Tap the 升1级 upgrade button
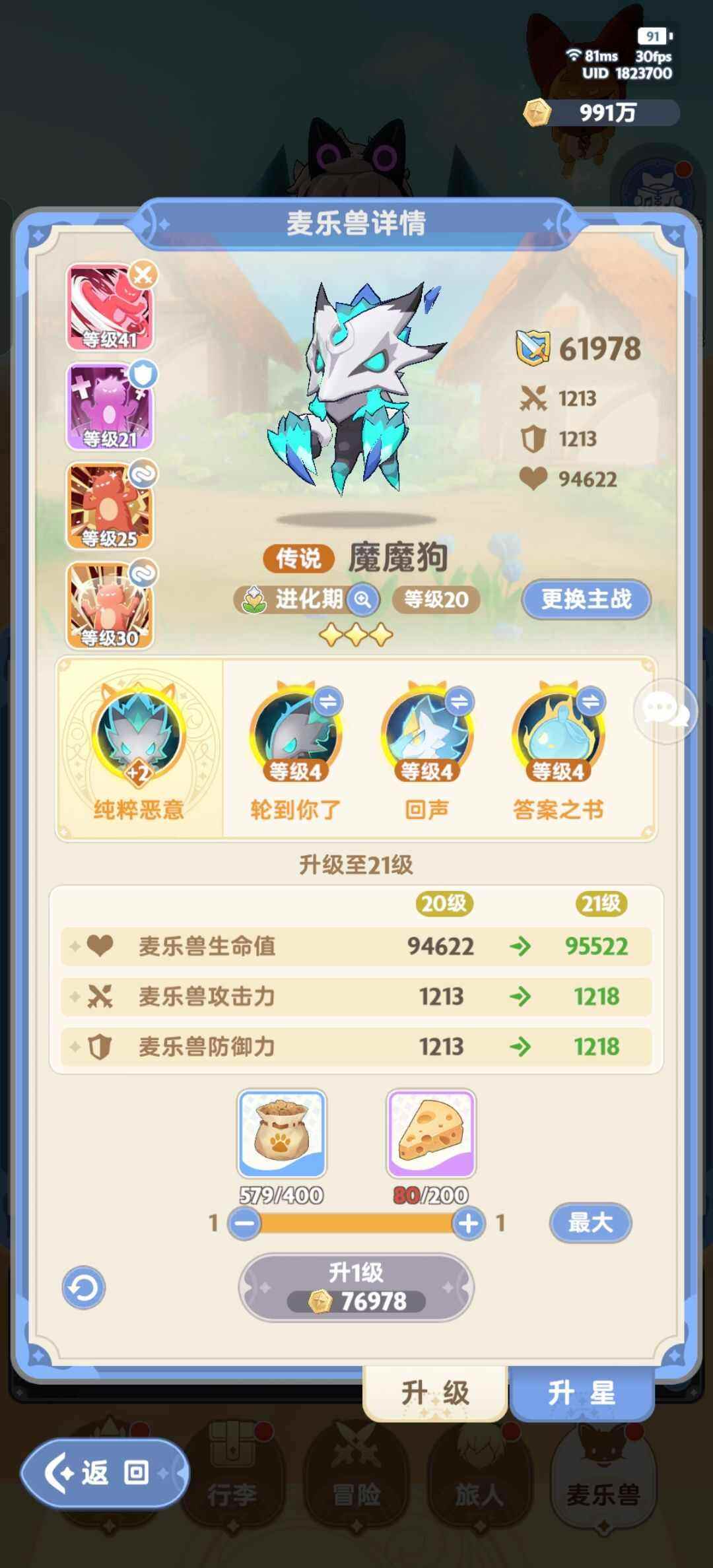Image resolution: width=713 pixels, height=1568 pixels. pyautogui.click(x=356, y=1287)
